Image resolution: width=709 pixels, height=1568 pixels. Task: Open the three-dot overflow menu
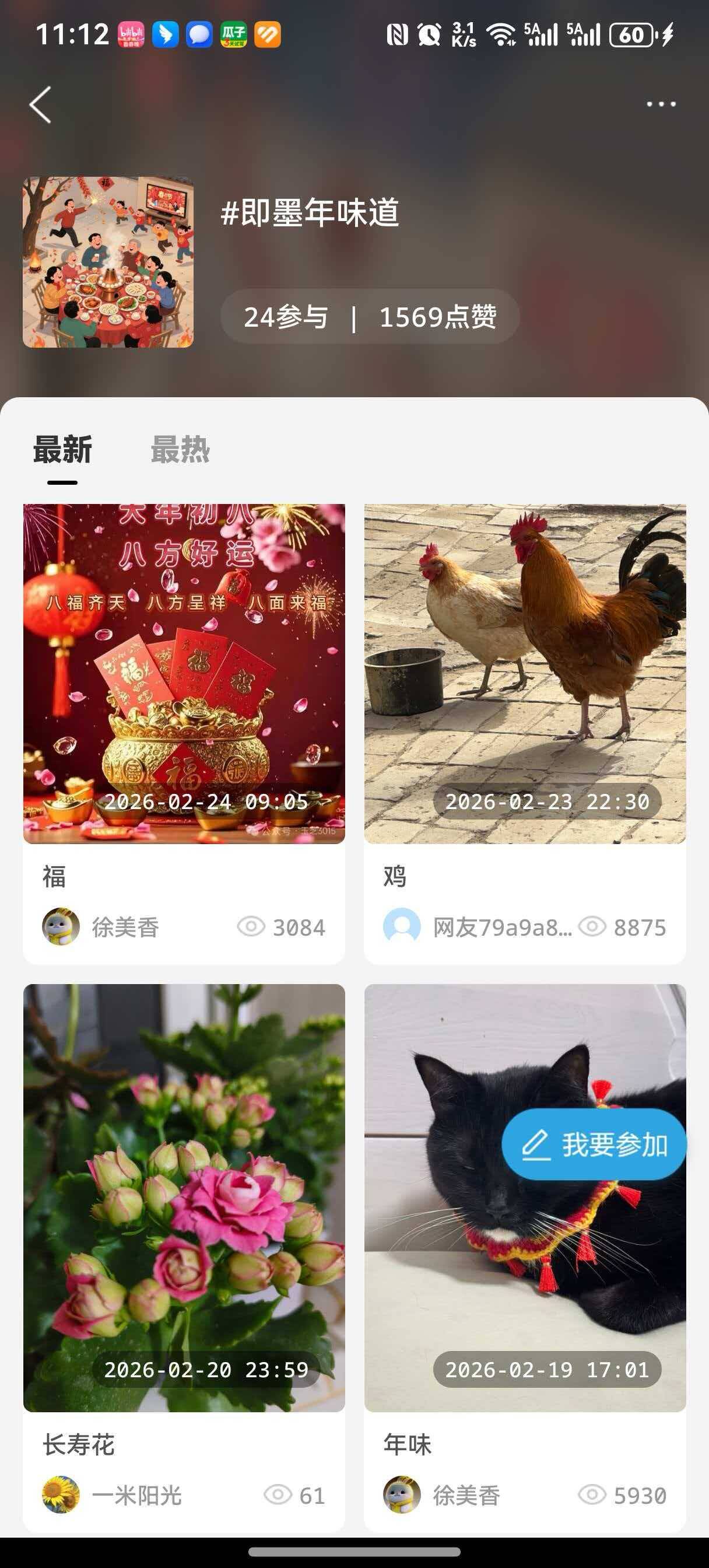pos(661,104)
